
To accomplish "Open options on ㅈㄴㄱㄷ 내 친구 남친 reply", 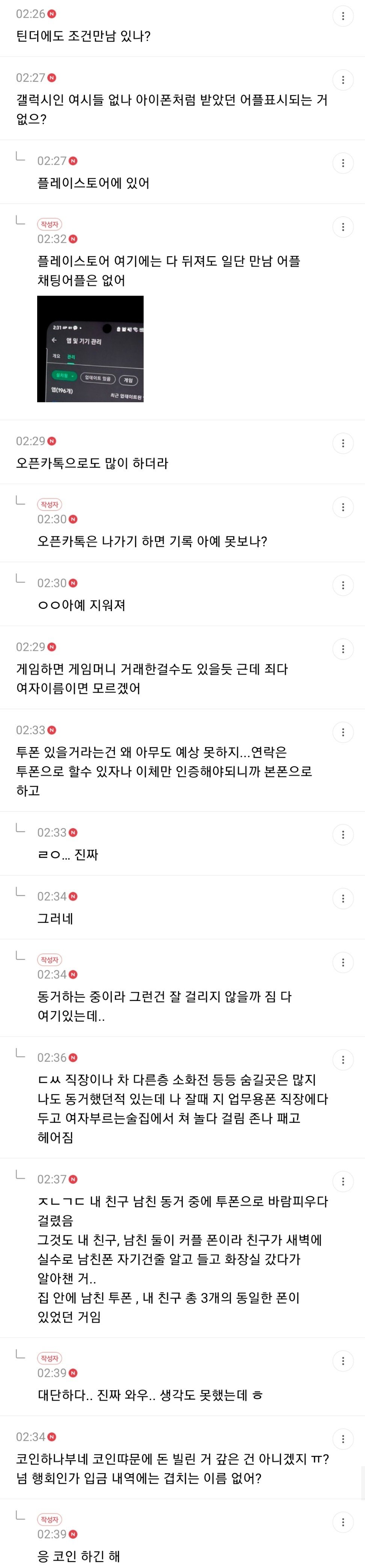I will pos(343,1182).
